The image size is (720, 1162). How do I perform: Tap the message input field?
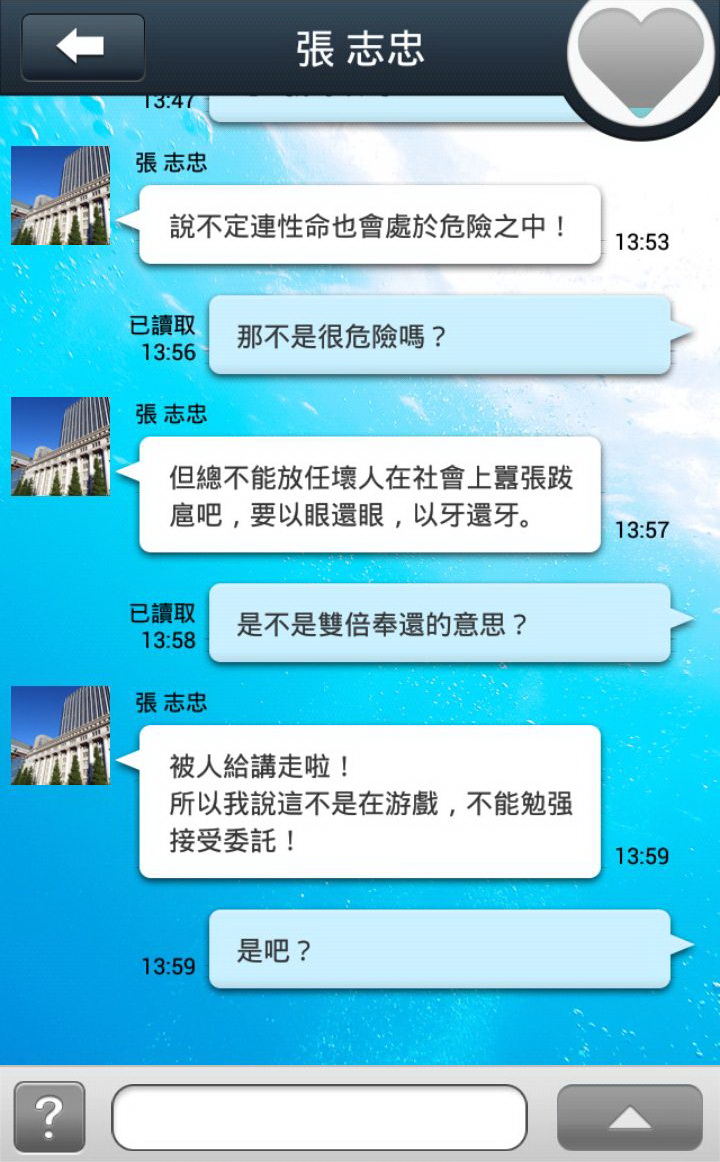(x=319, y=1117)
